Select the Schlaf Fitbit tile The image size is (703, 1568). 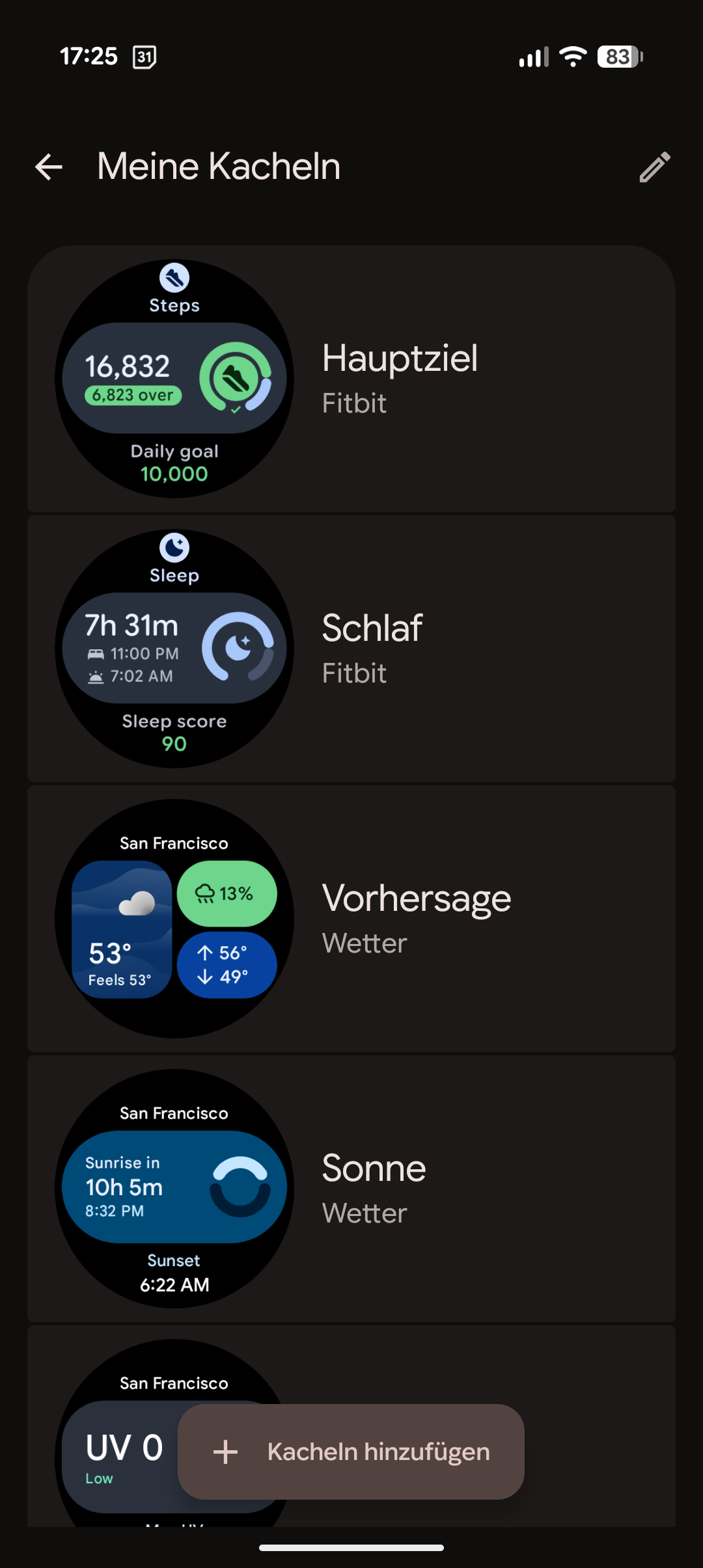(x=351, y=649)
